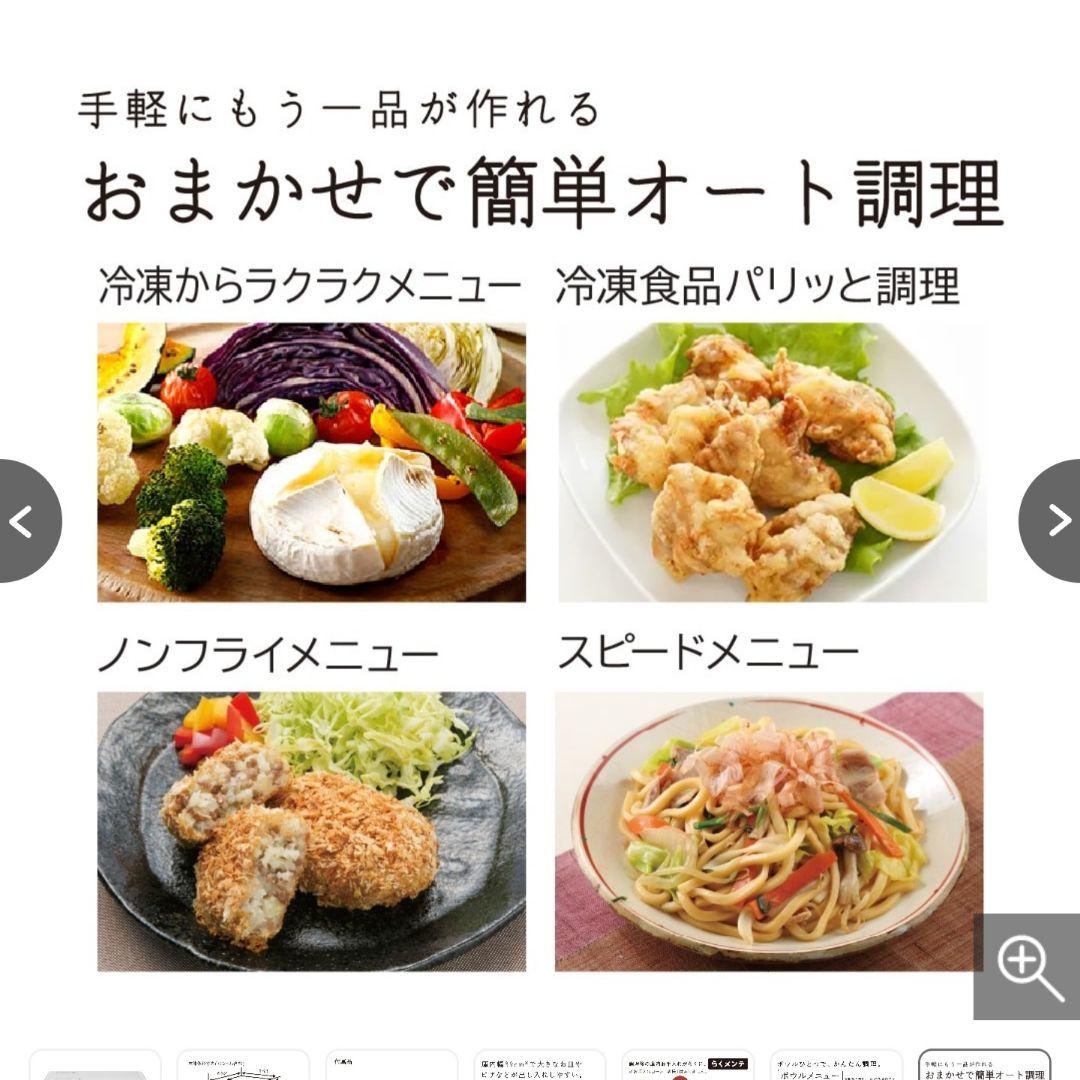Open the おまかせで簡単オート調理 thumbnail
Screen dimensions: 1080x1080
pyautogui.click(x=984, y=1066)
